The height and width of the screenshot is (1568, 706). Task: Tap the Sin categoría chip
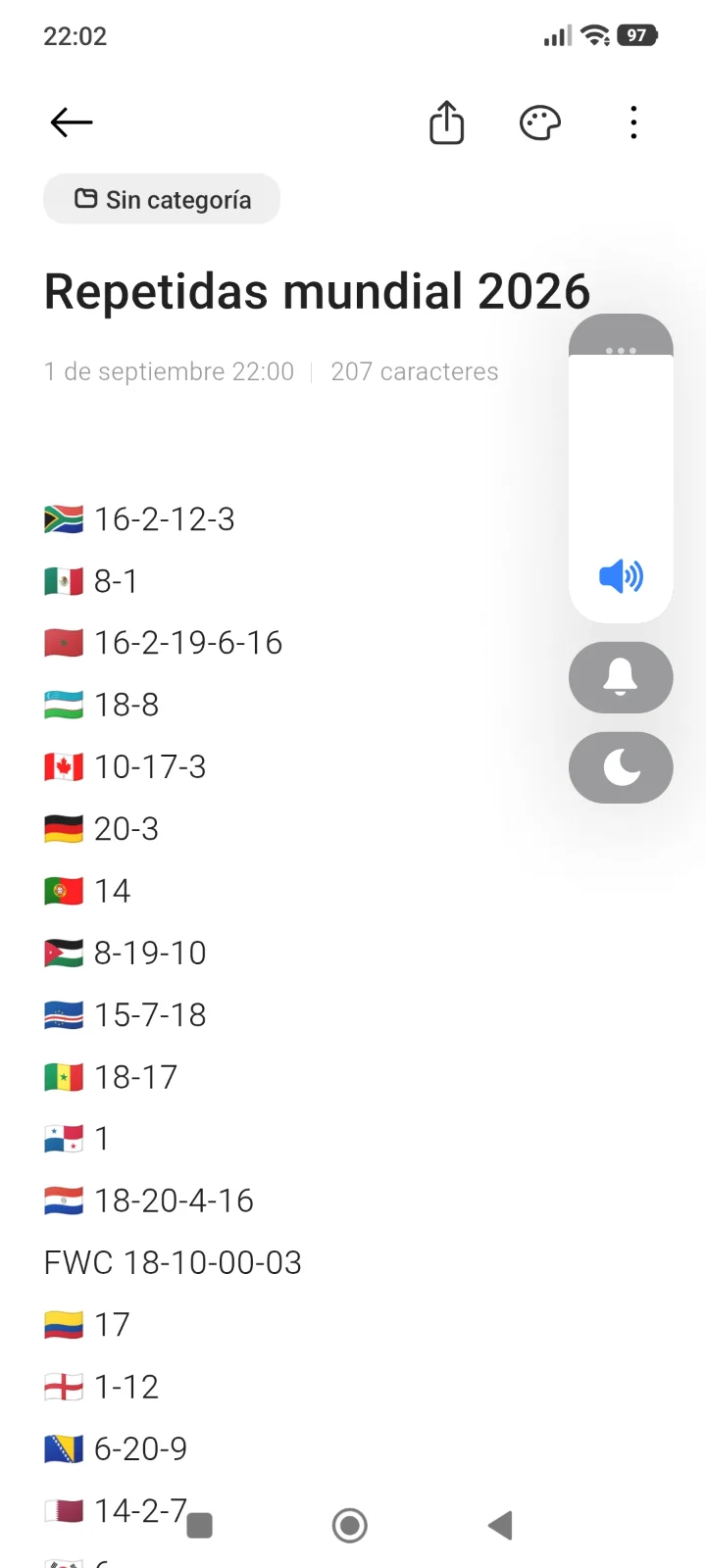(x=162, y=199)
